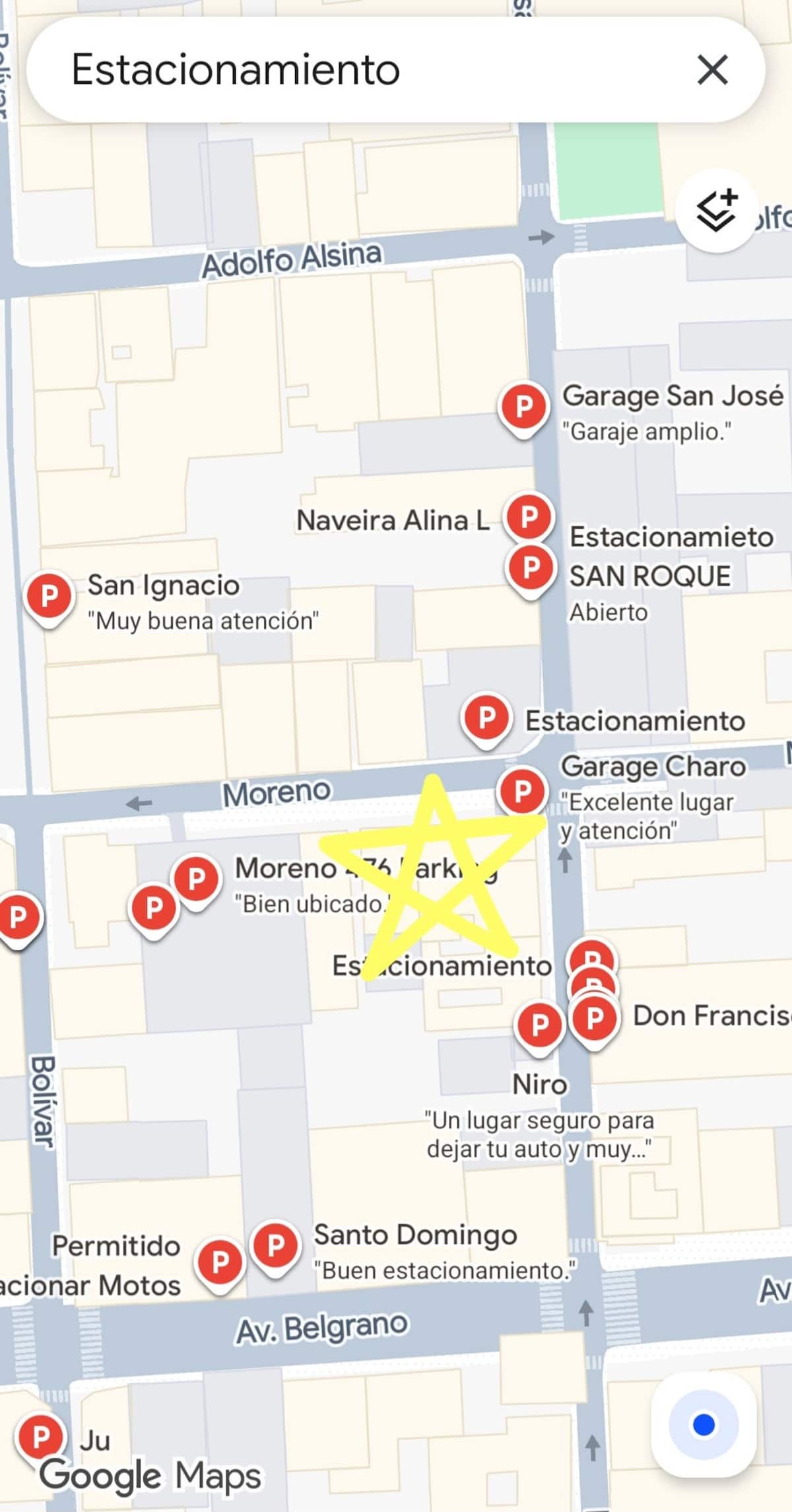
Task: Clear the Estacionamiento search query
Action: pyautogui.click(x=712, y=69)
